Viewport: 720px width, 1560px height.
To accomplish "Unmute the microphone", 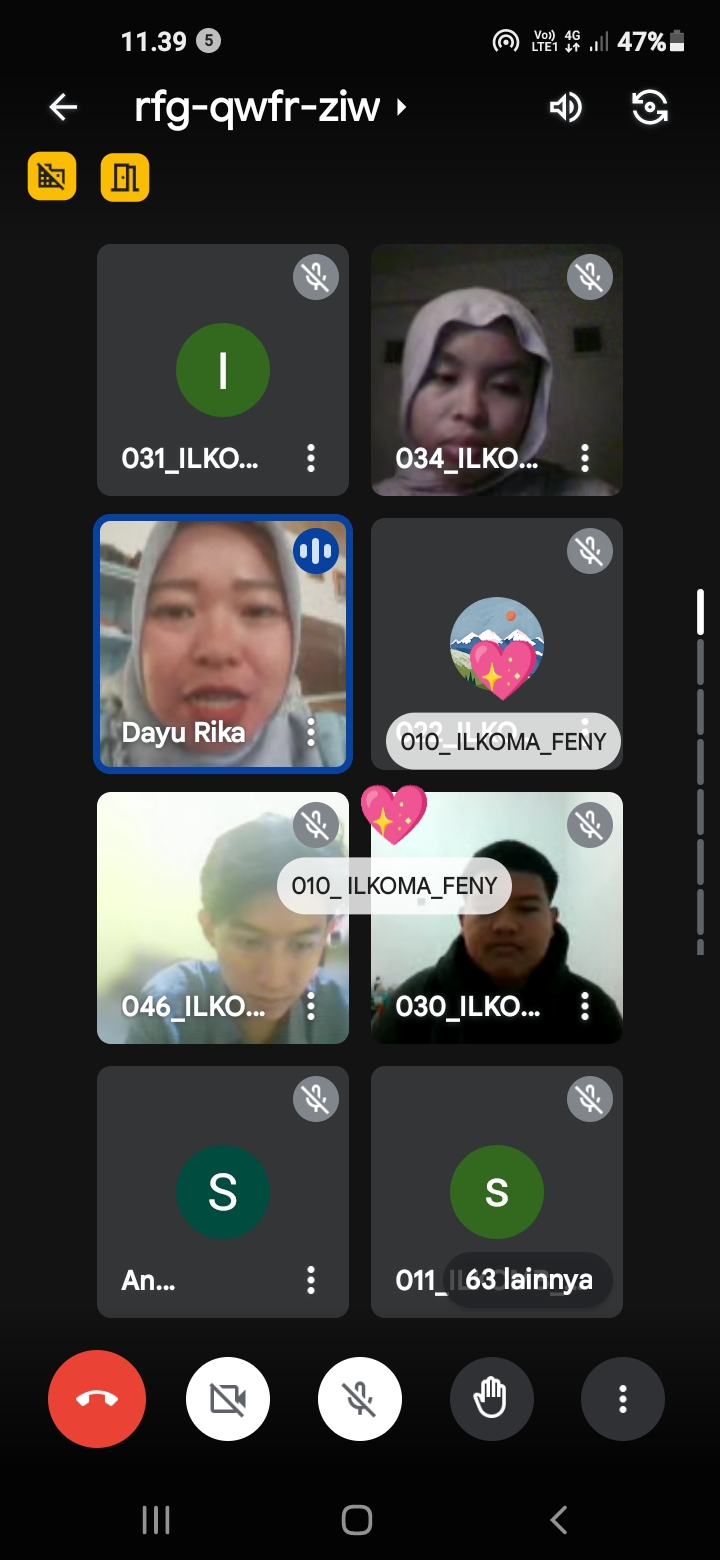I will coord(360,1399).
